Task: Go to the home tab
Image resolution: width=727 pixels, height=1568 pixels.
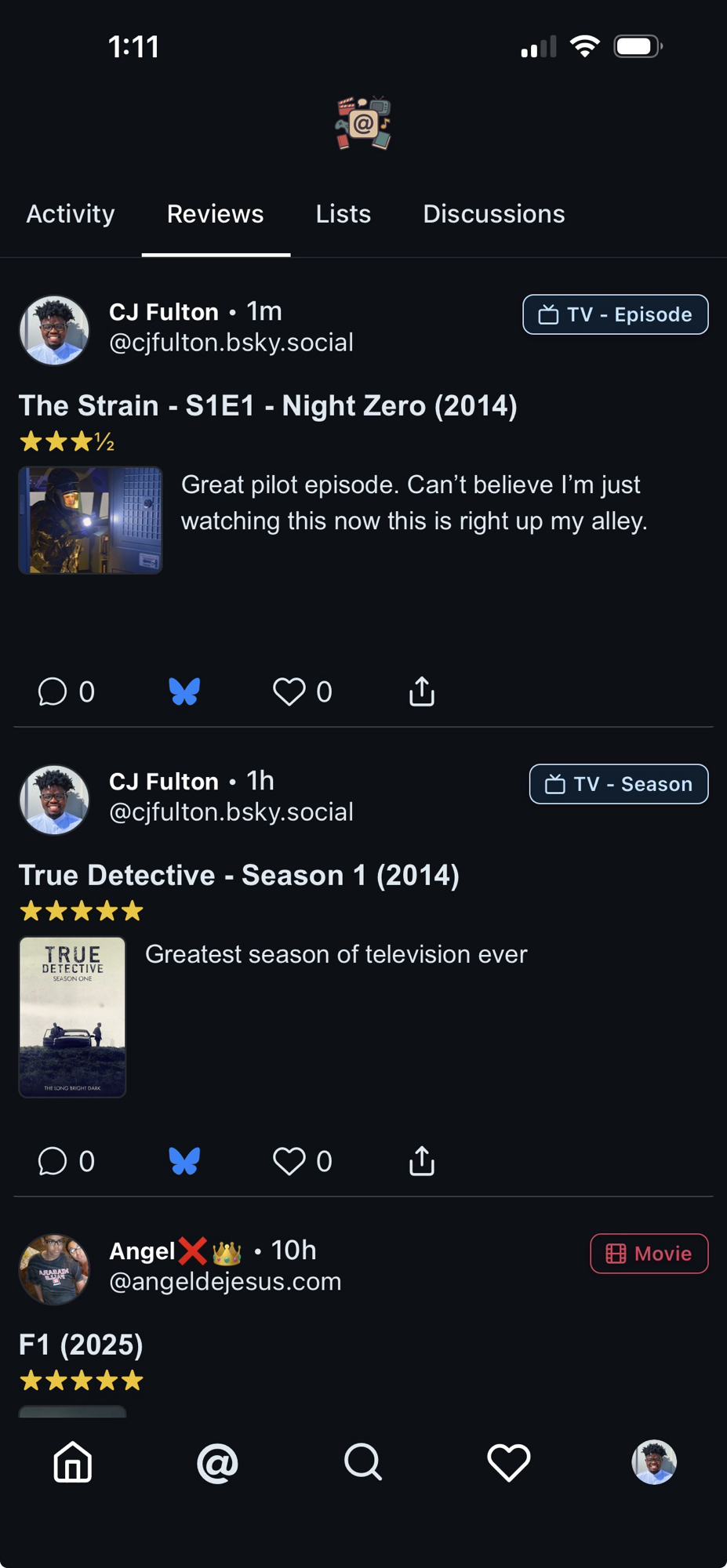Action: tap(73, 1462)
